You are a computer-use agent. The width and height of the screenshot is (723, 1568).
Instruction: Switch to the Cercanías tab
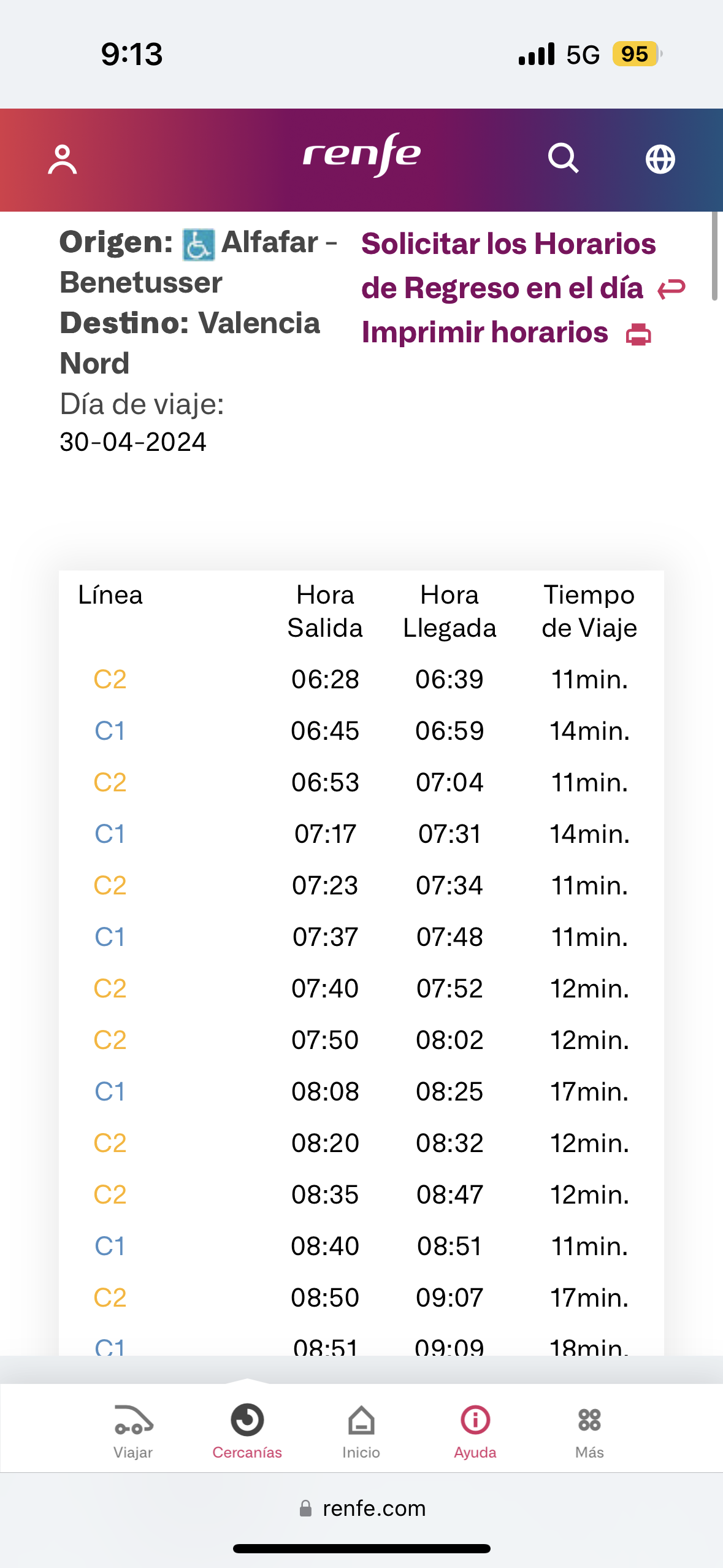coord(247,1431)
